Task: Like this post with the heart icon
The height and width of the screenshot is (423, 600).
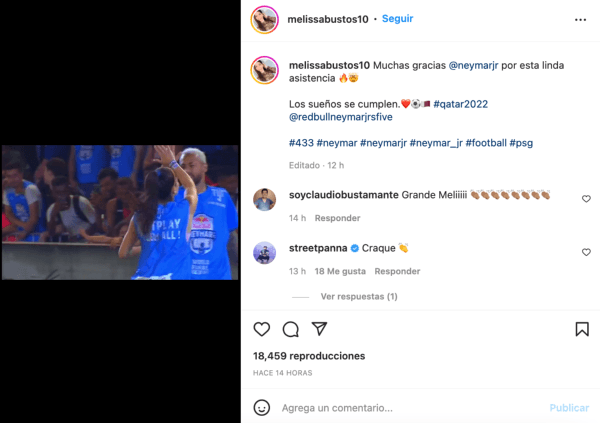Action: click(x=262, y=329)
